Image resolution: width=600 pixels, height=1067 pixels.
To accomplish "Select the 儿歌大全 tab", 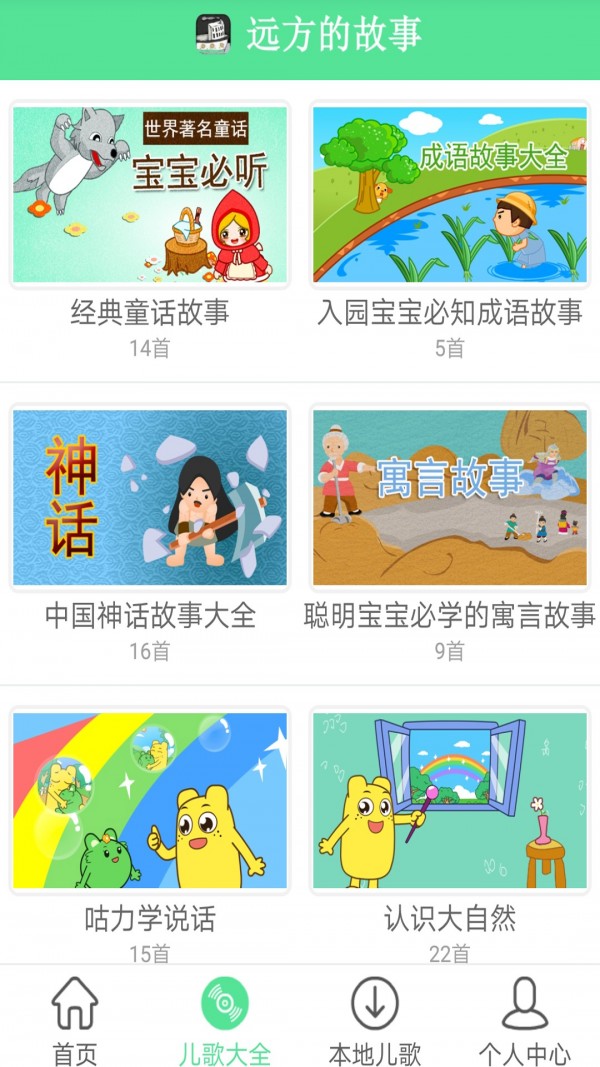I will point(225,1020).
